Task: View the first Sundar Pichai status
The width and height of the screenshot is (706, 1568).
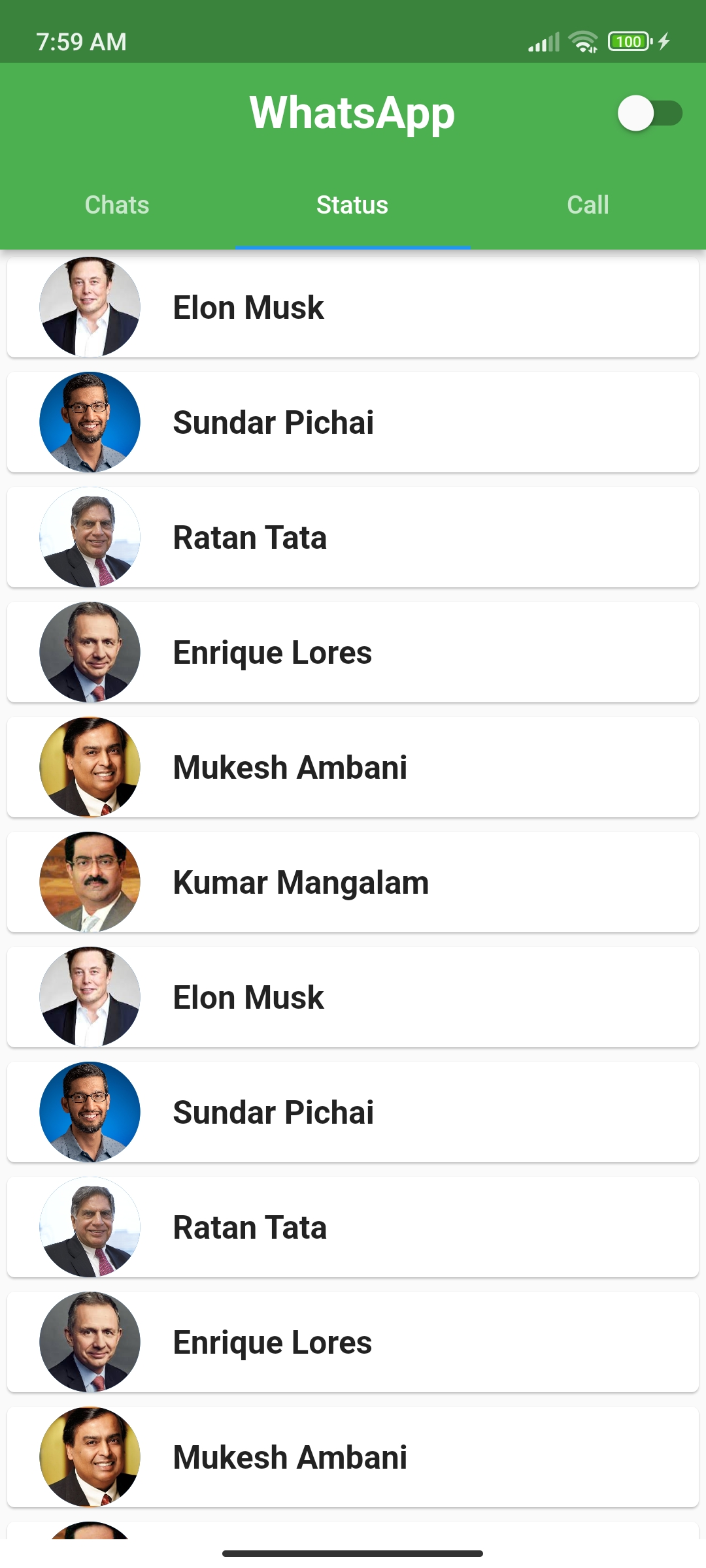Action: point(353,422)
